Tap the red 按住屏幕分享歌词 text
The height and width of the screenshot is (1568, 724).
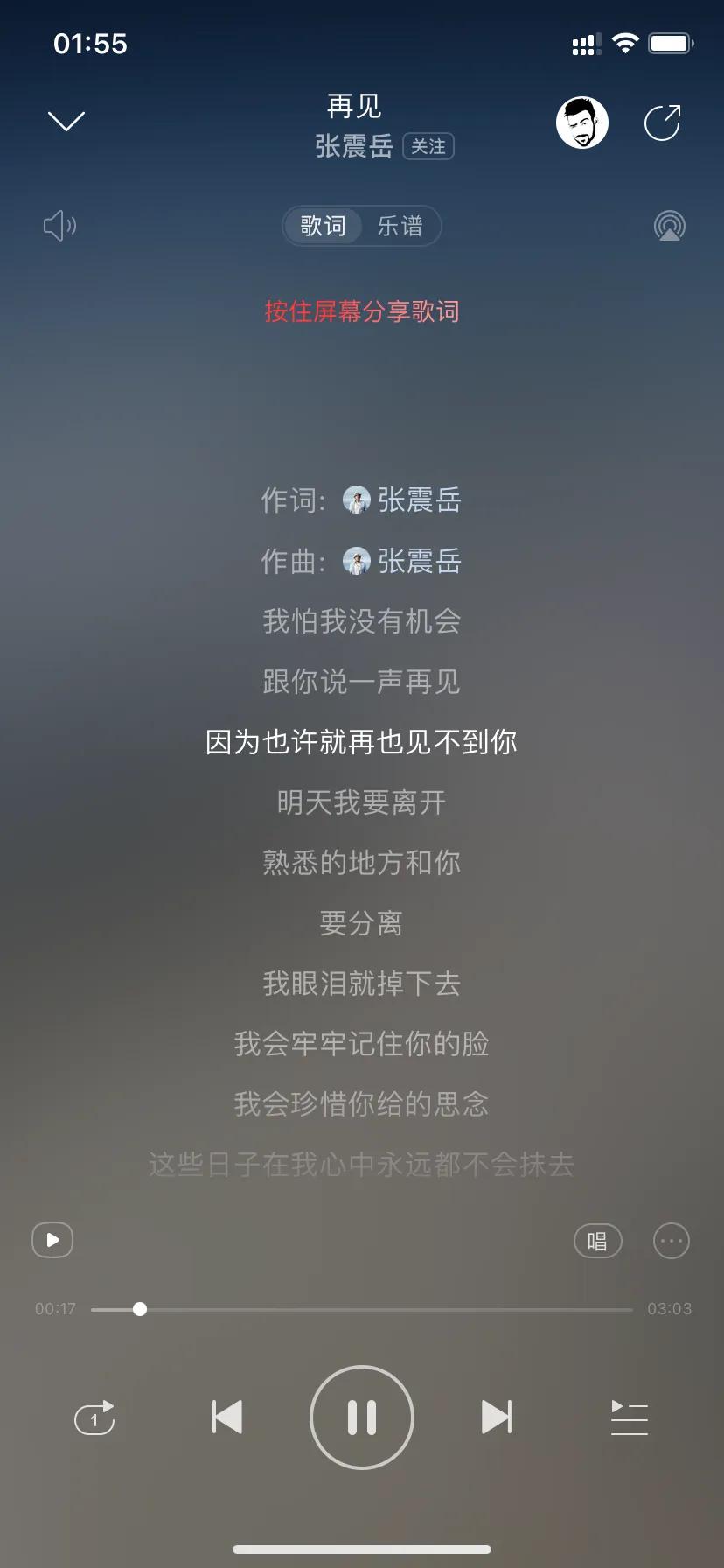362,312
